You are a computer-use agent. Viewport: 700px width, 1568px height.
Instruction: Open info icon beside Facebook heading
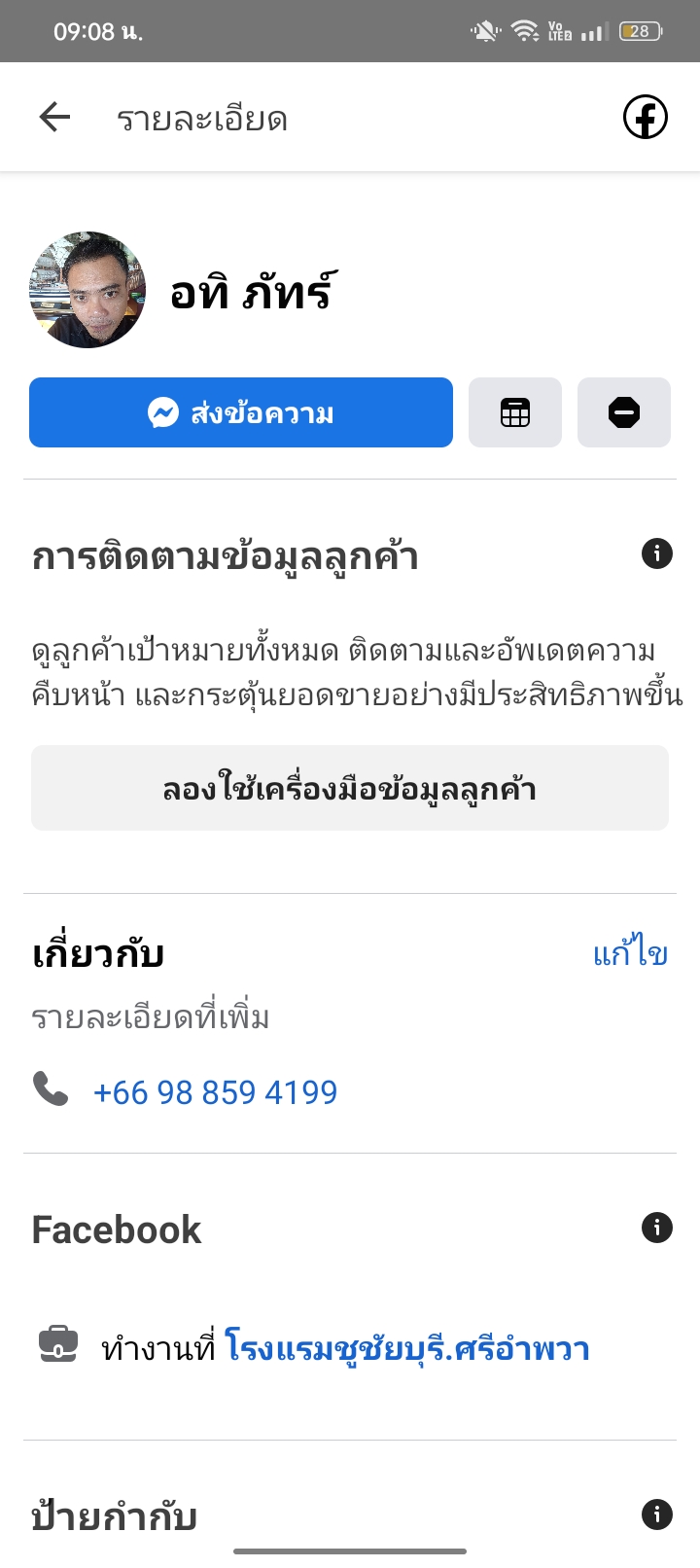656,1229
